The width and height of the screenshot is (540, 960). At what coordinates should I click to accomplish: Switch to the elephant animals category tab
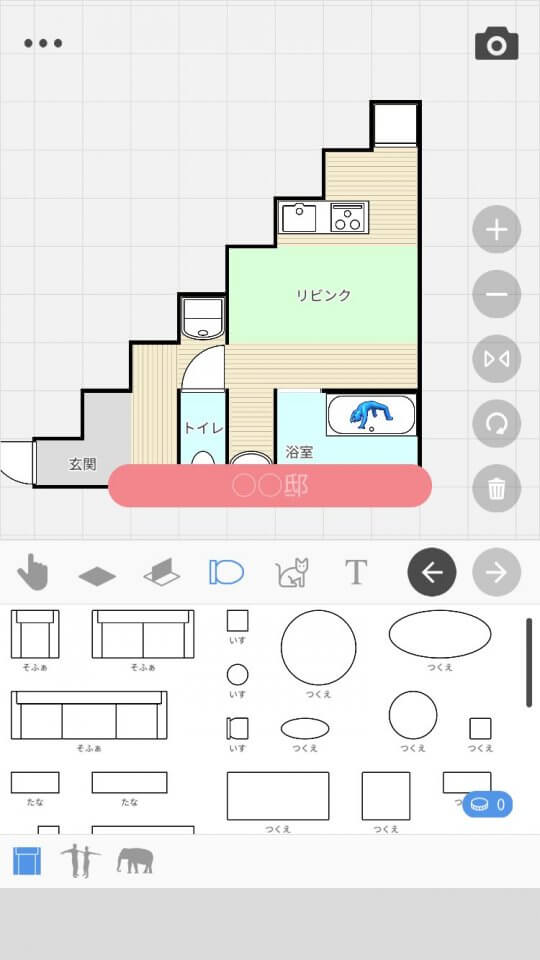point(135,861)
